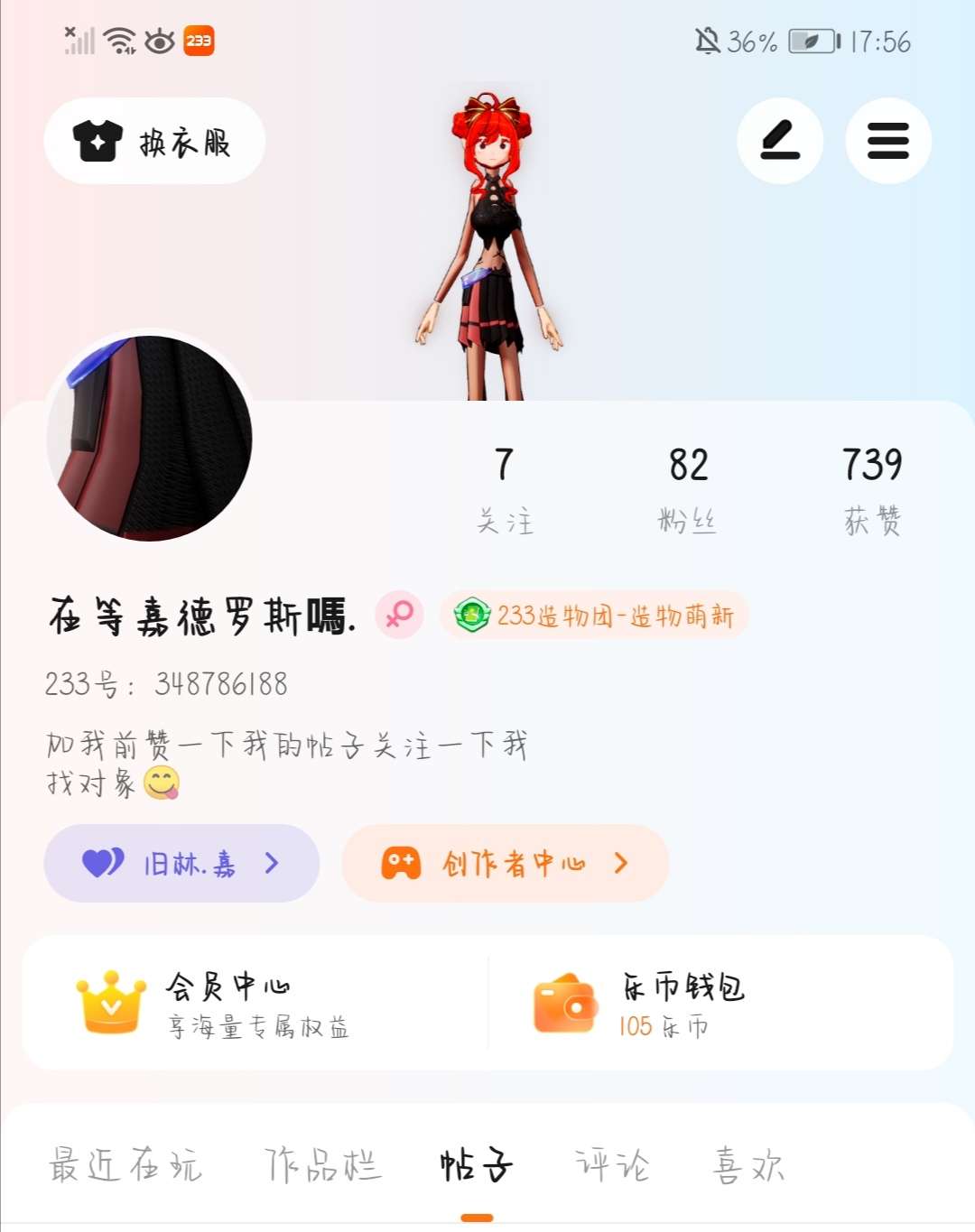View the profile avatar picture
This screenshot has height=1232, width=975.
click(x=150, y=439)
